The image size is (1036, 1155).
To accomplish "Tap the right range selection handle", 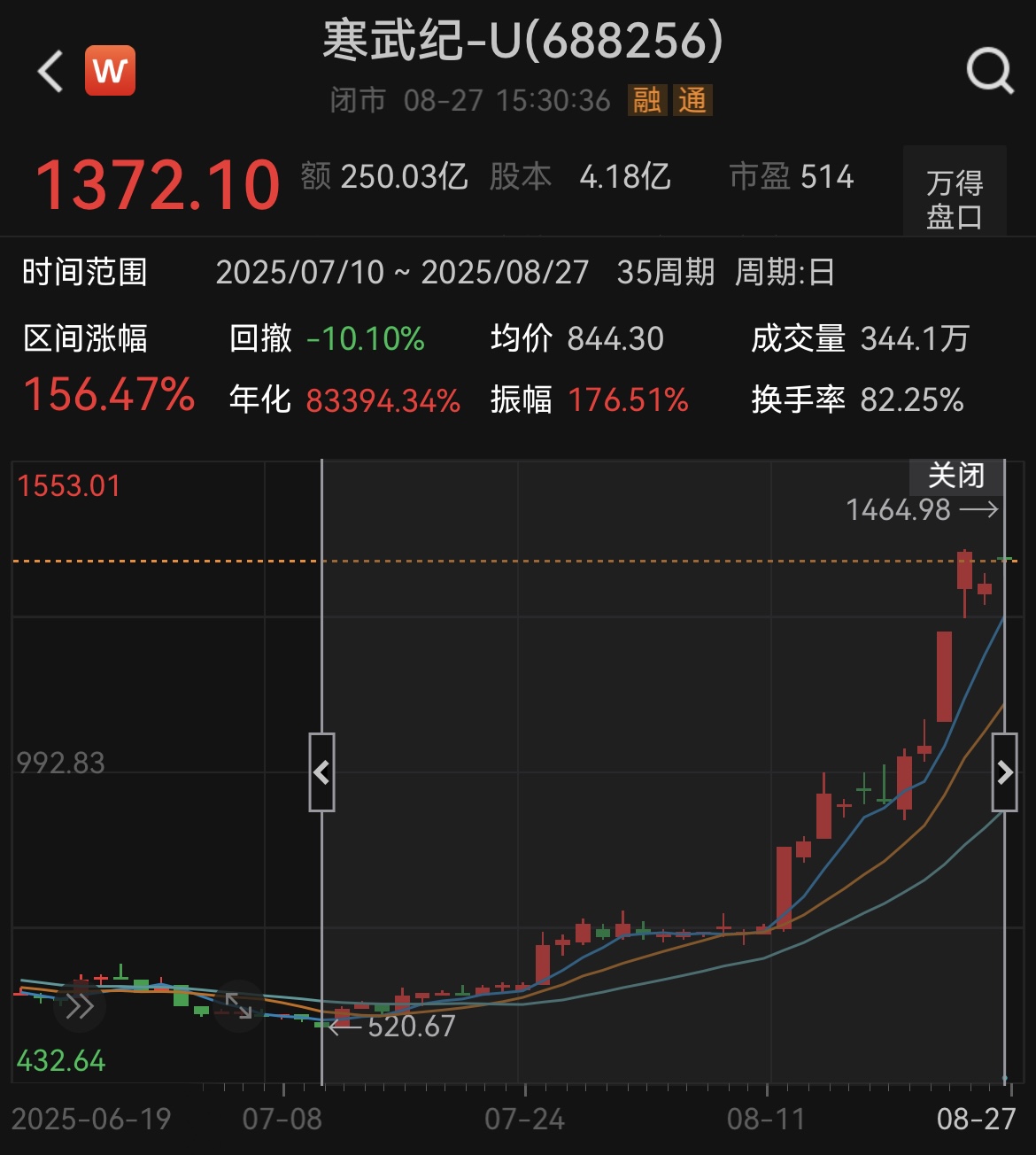I will 1004,772.
